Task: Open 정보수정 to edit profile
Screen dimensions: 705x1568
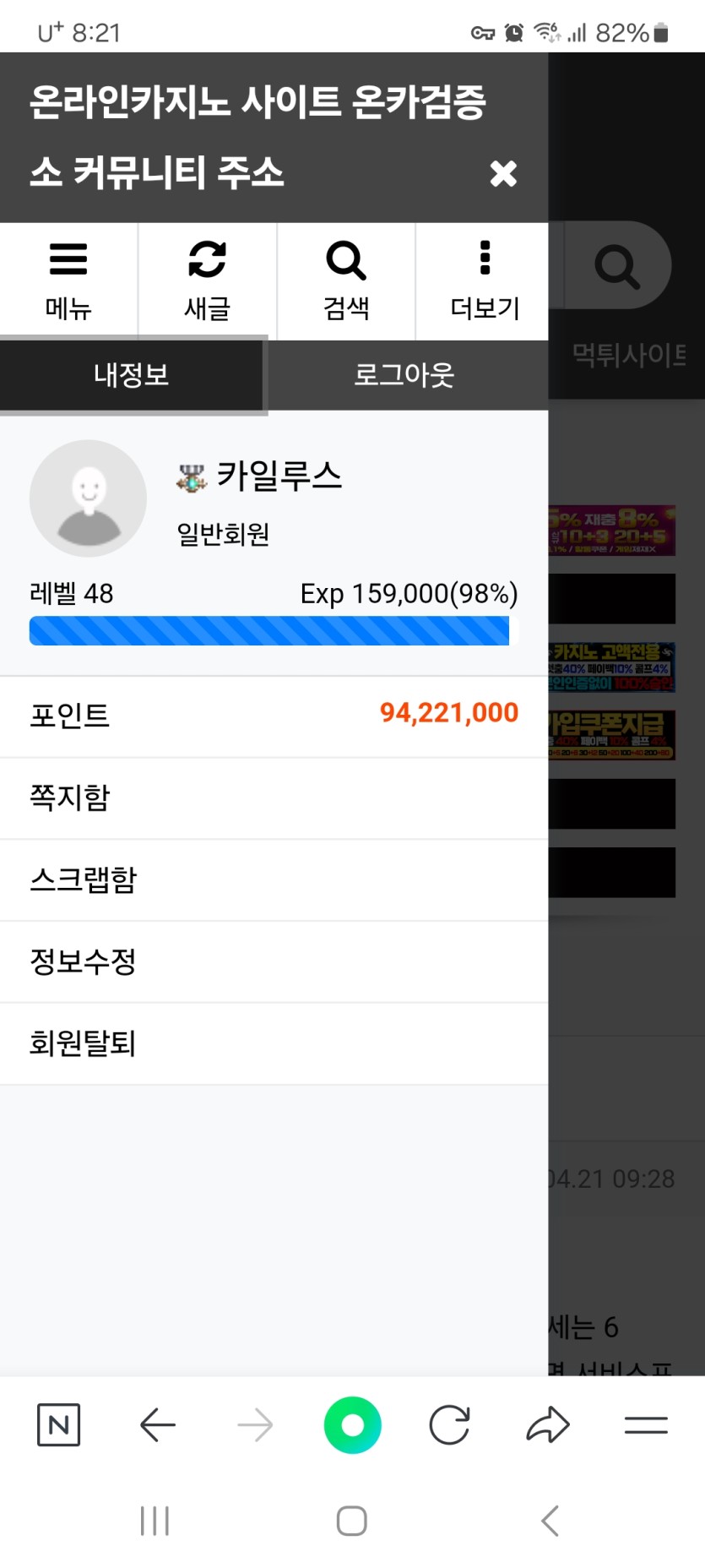Action: (x=274, y=961)
